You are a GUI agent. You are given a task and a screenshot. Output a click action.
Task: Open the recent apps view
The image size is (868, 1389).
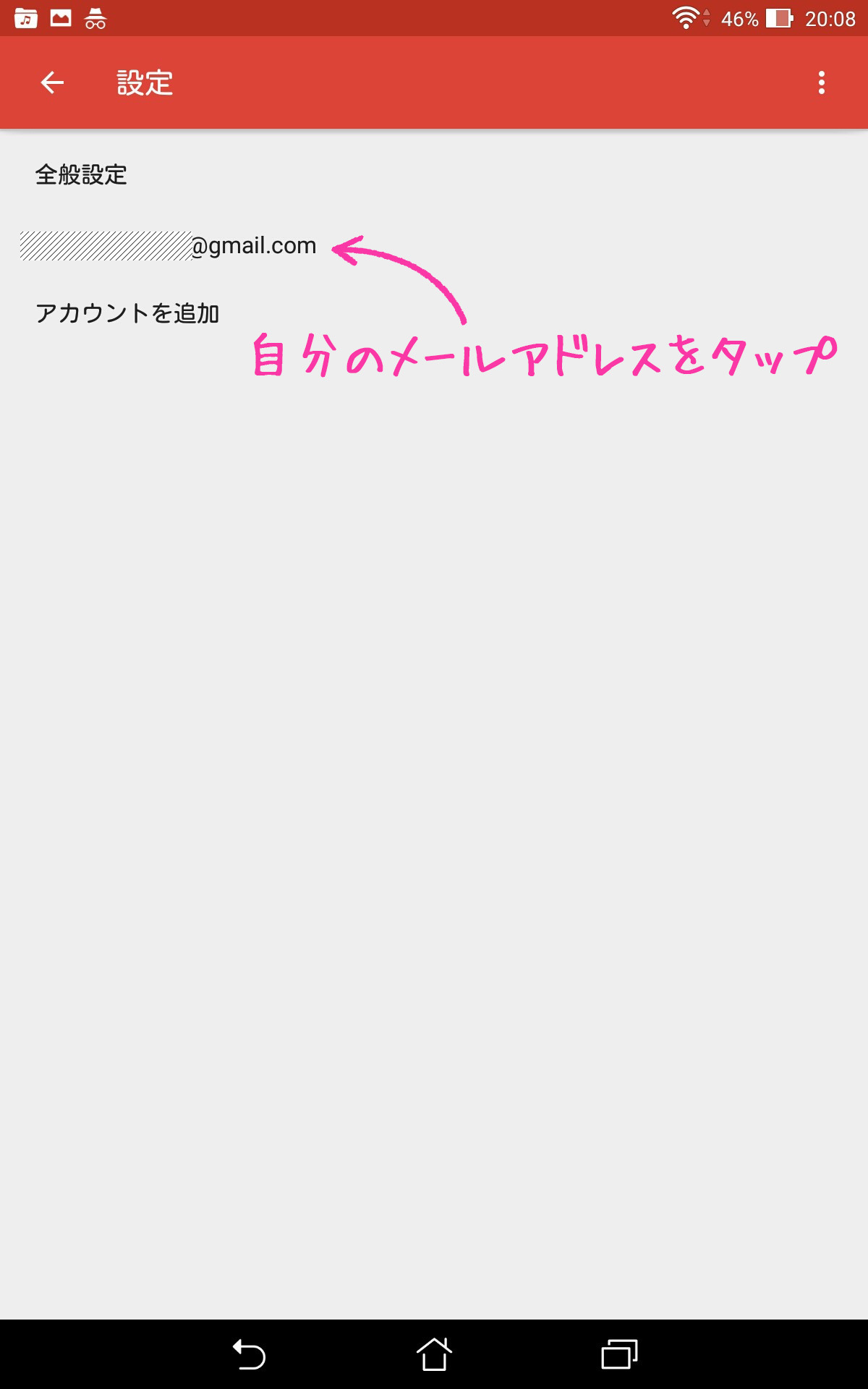click(x=619, y=1354)
